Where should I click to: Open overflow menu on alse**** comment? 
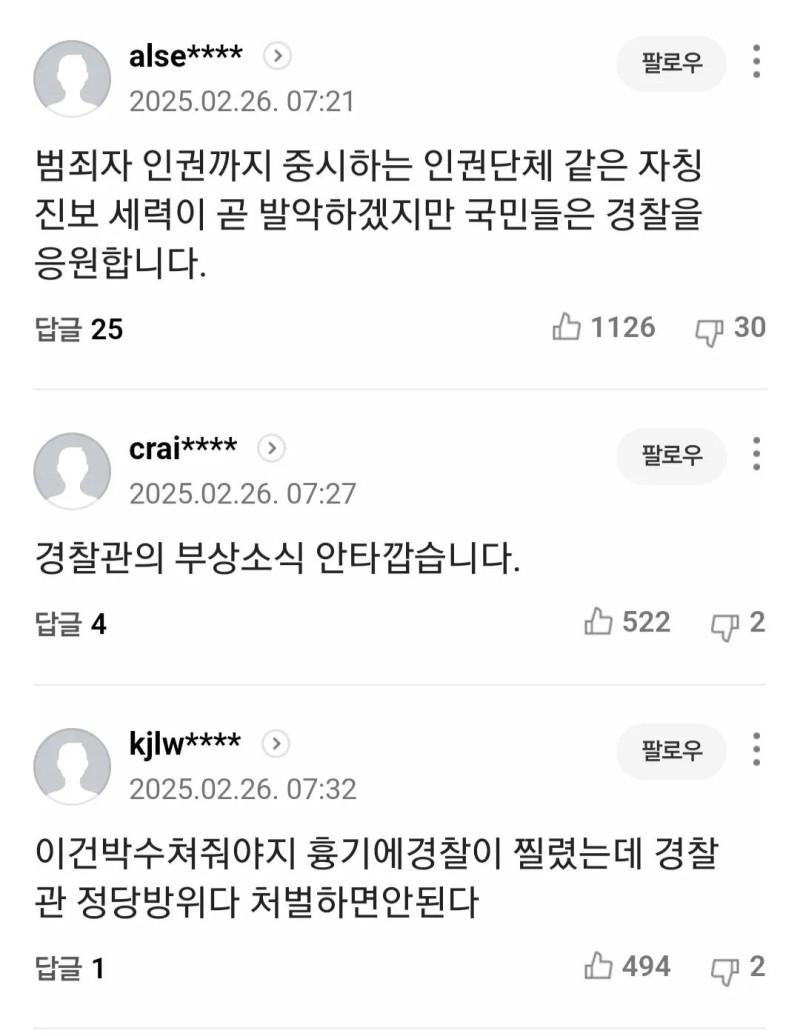pyautogui.click(x=756, y=63)
